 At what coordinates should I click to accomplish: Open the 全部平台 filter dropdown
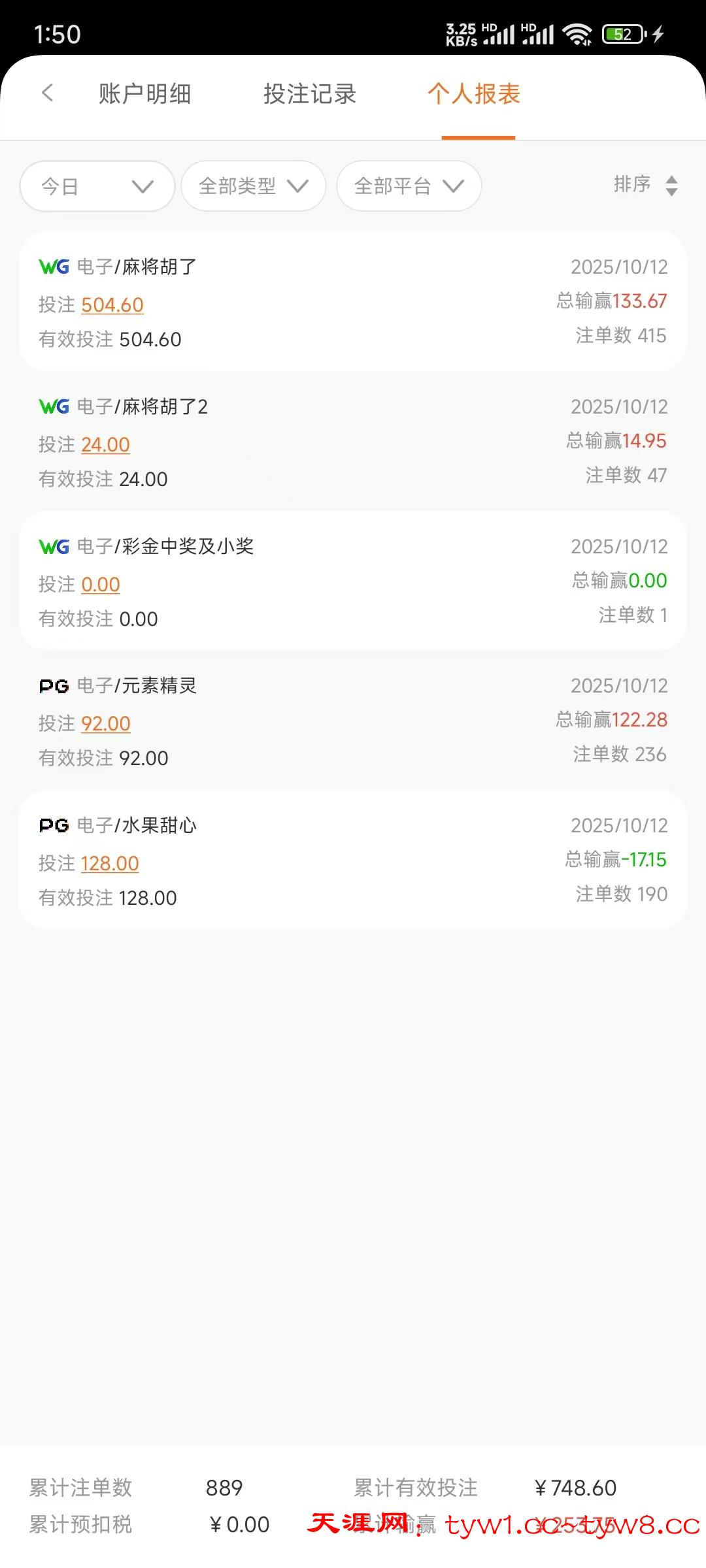pyautogui.click(x=409, y=186)
